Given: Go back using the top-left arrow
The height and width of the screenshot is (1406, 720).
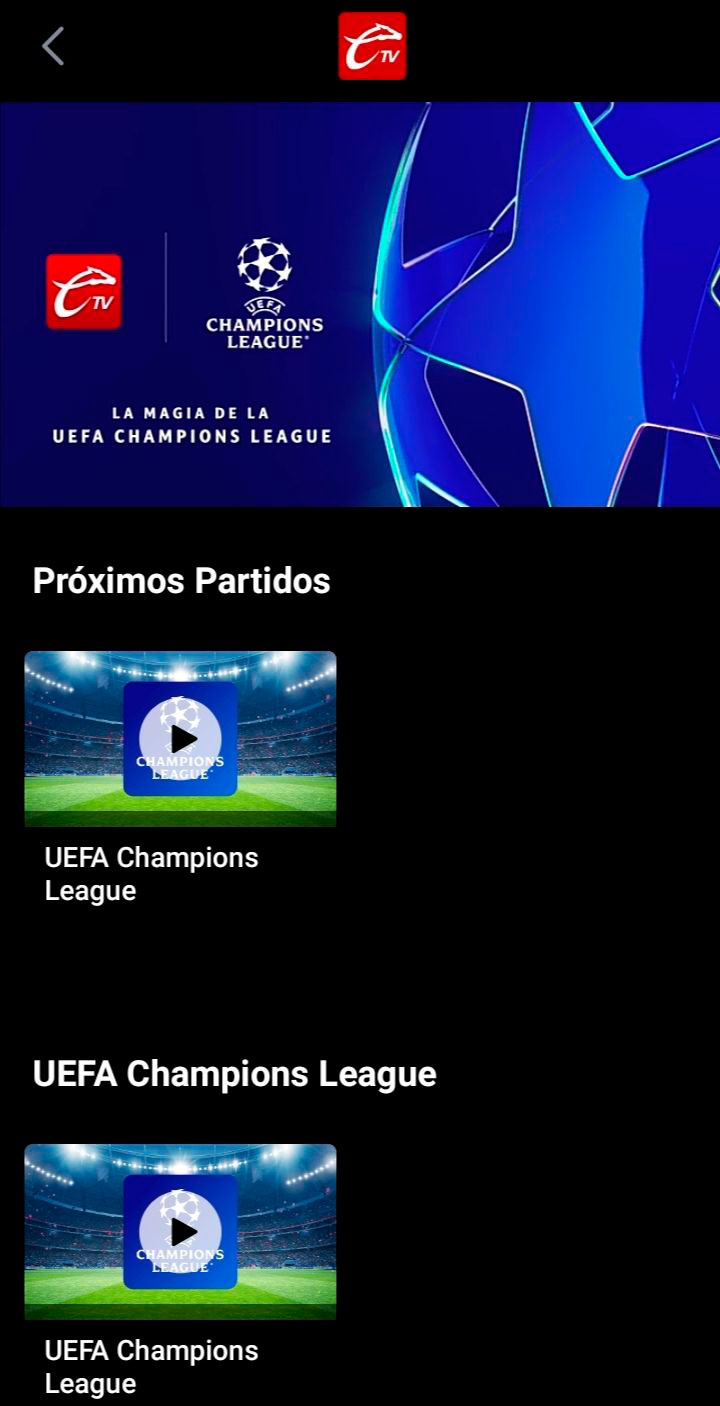Looking at the screenshot, I should coord(53,46).
